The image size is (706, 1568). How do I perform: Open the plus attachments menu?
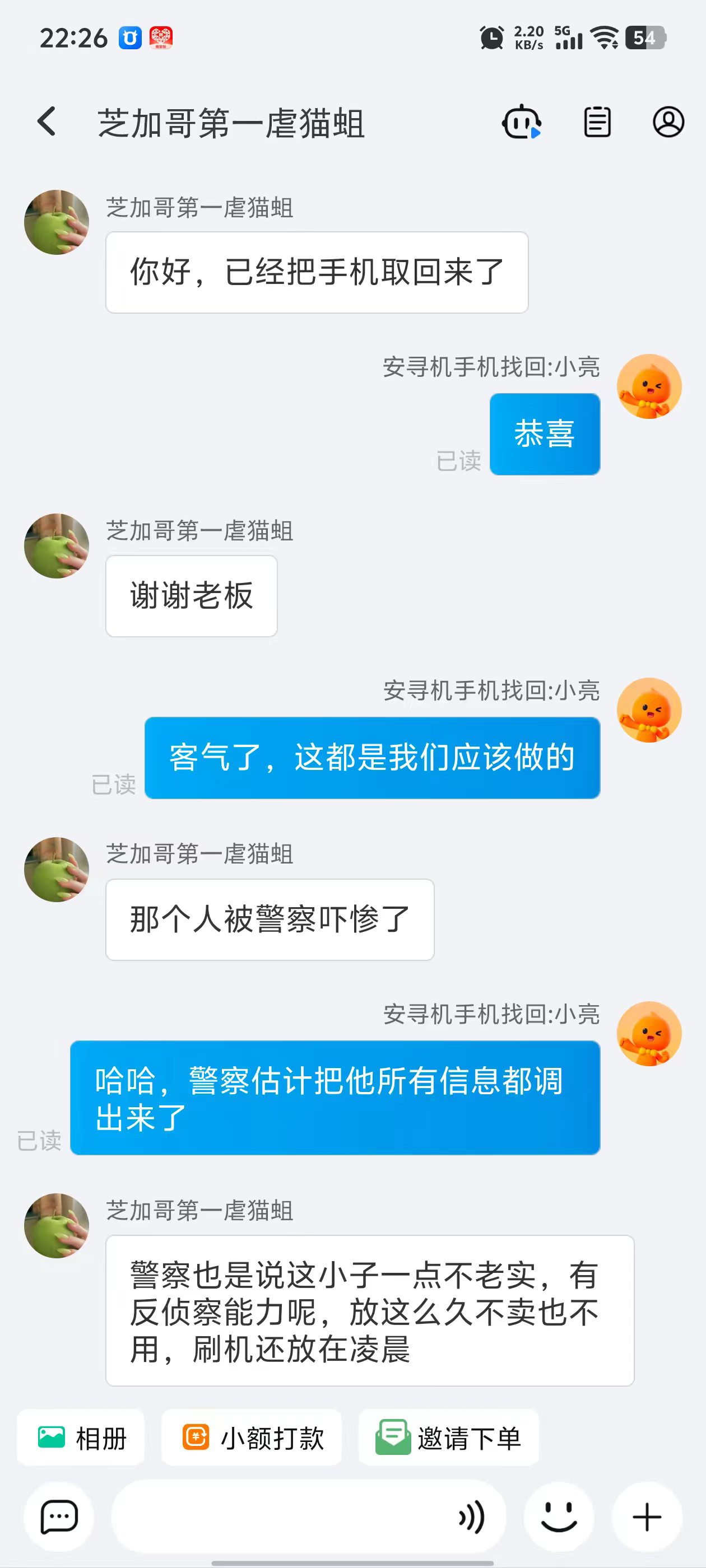point(647,1516)
